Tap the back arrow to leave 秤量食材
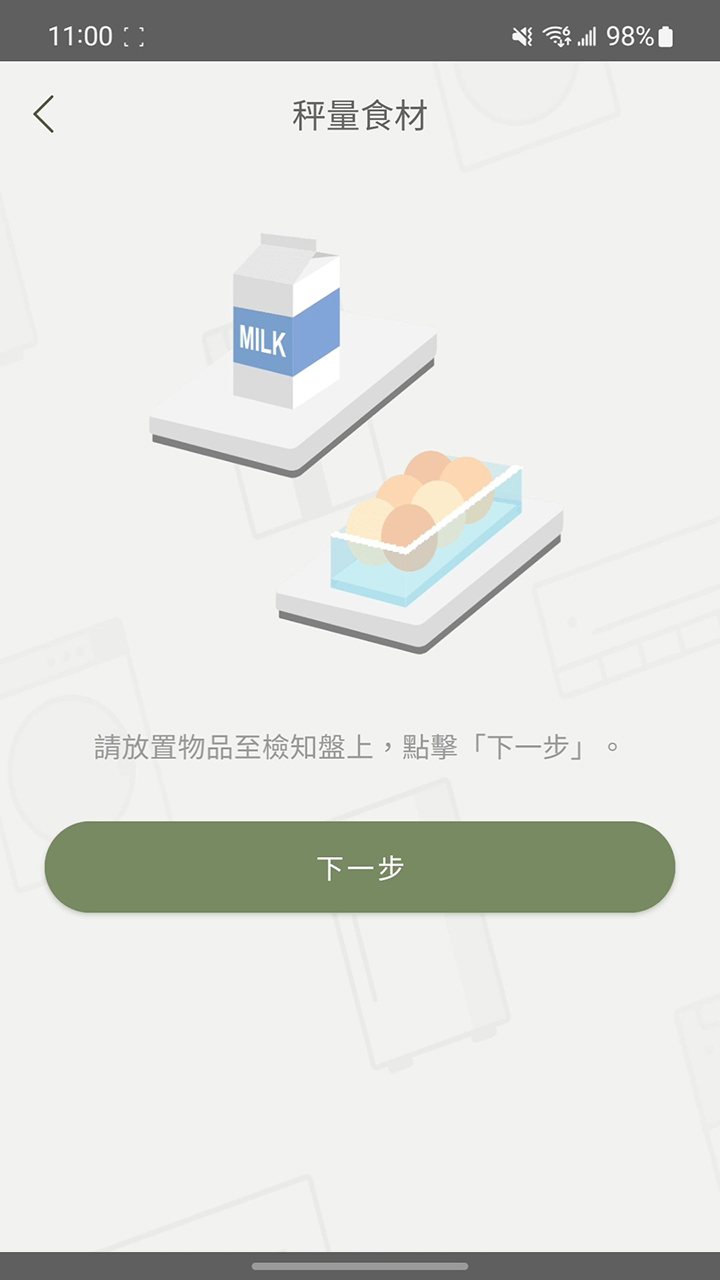Viewport: 720px width, 1280px height. [43, 115]
